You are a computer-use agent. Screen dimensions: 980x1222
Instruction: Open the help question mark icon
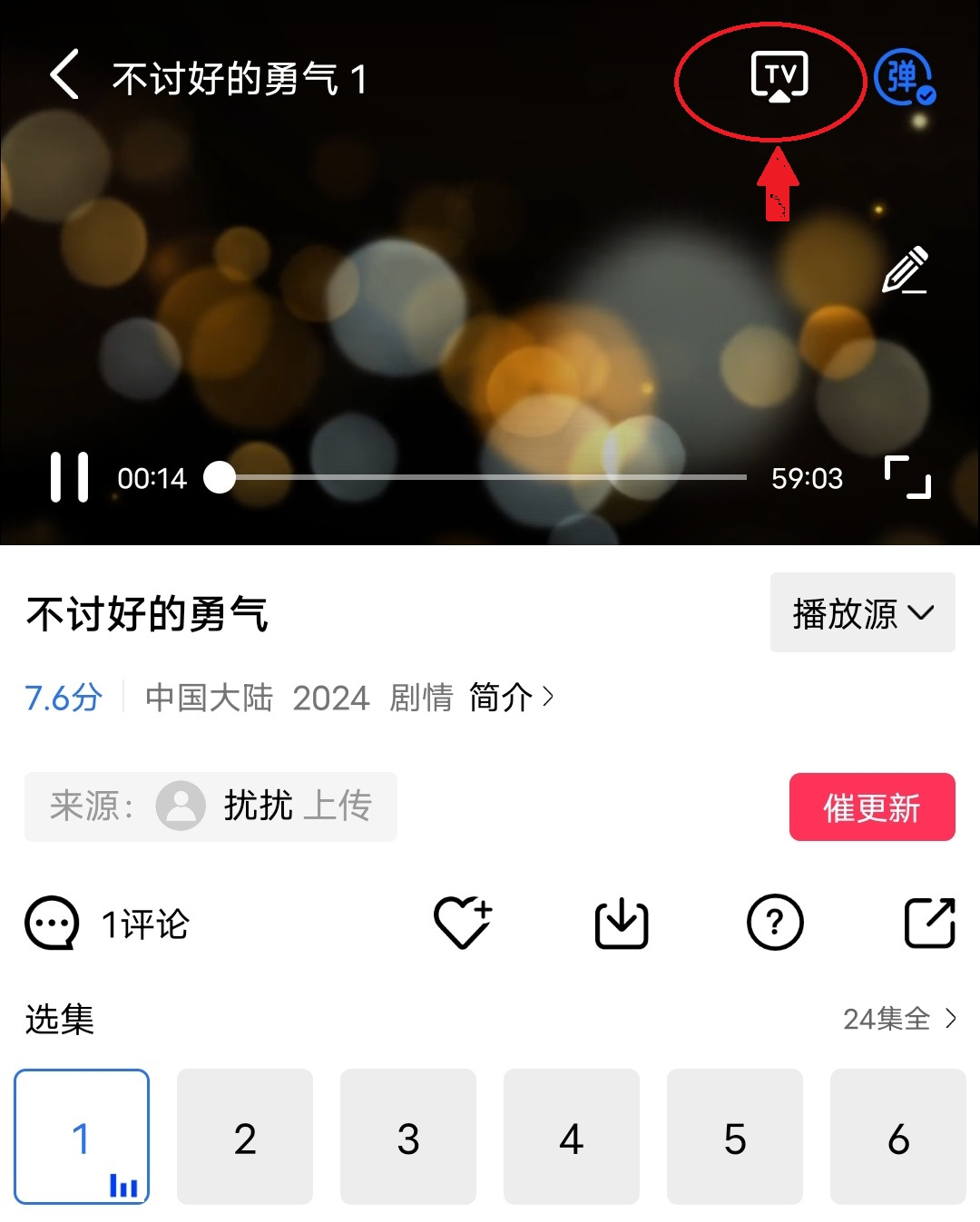(774, 922)
